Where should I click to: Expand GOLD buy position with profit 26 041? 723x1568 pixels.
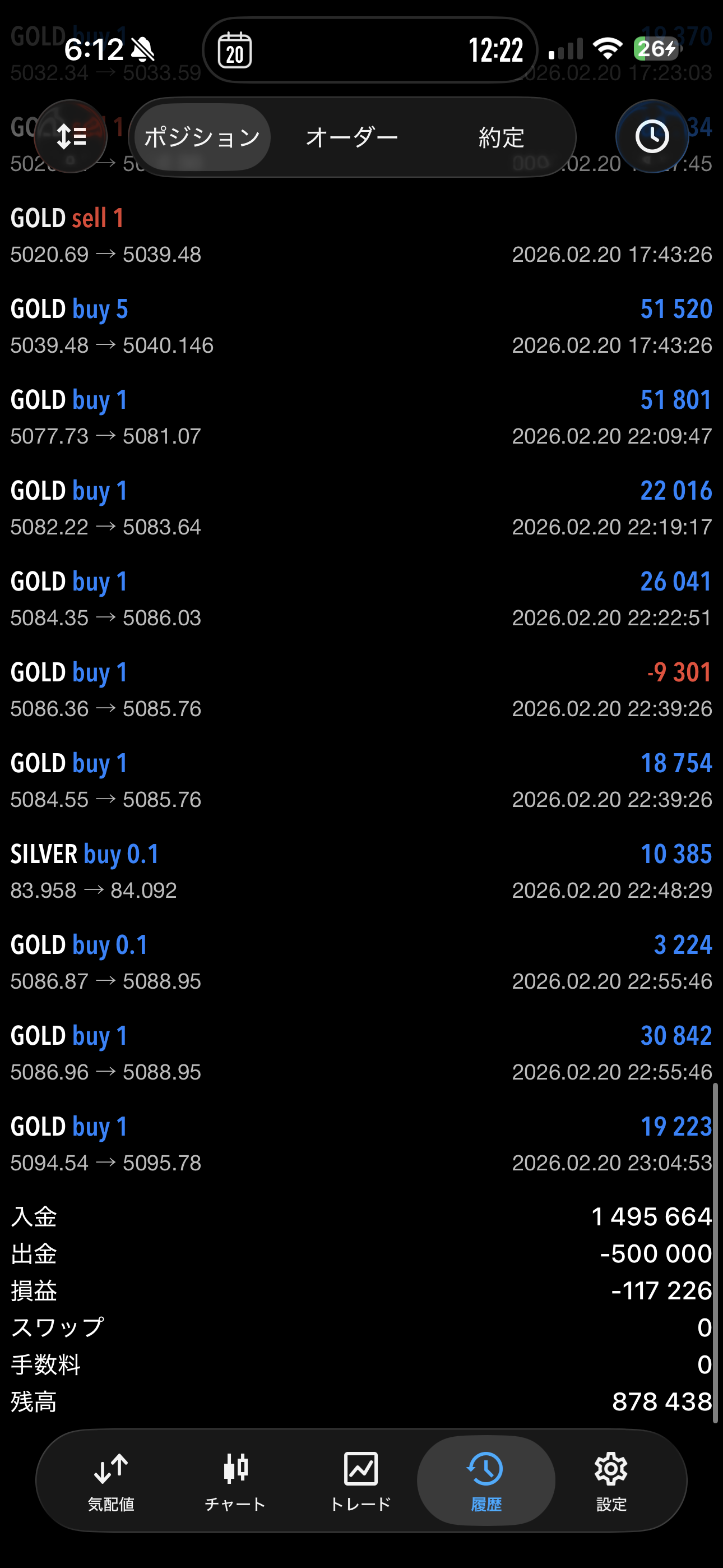coord(361,599)
